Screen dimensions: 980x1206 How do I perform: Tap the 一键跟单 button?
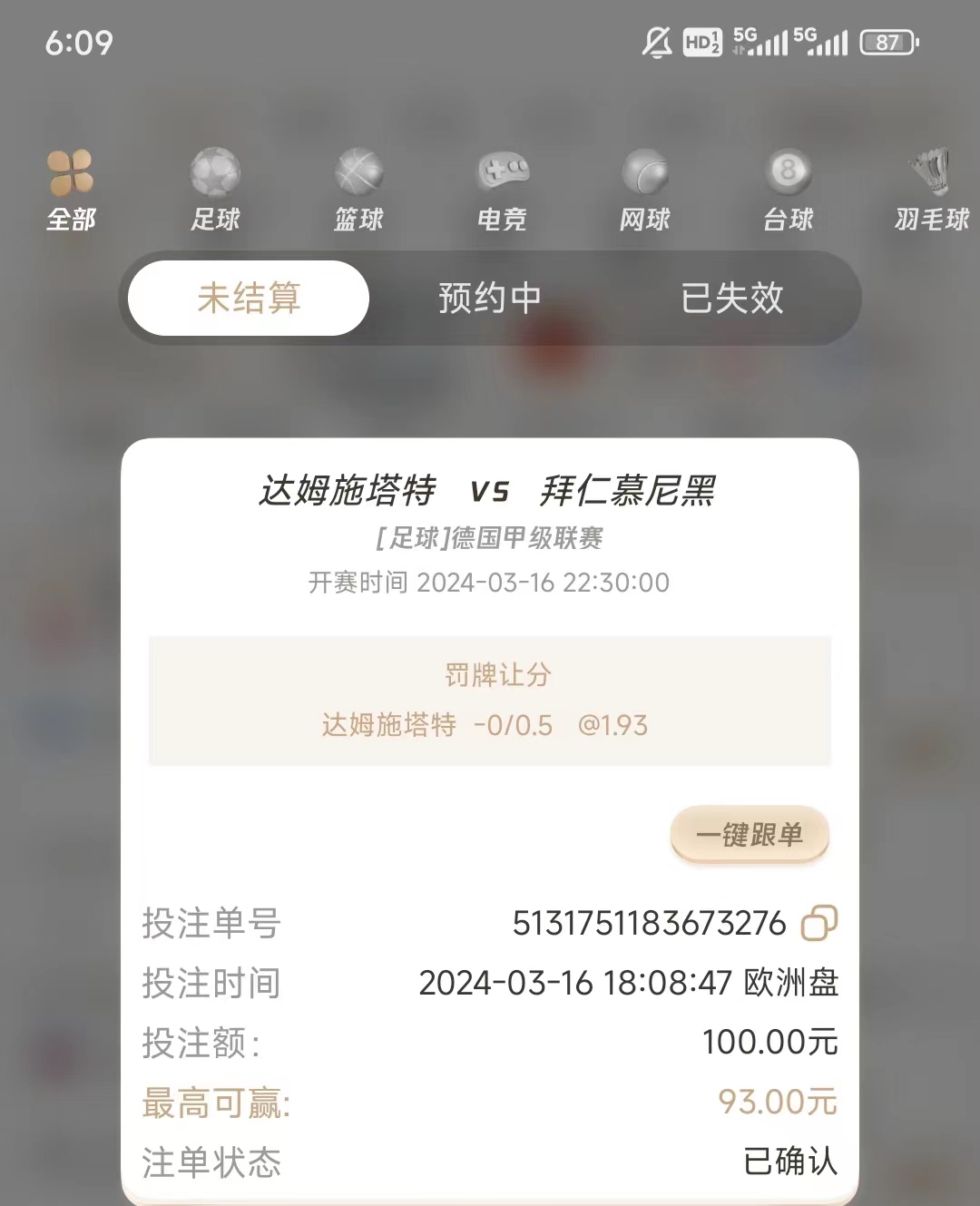pos(750,834)
